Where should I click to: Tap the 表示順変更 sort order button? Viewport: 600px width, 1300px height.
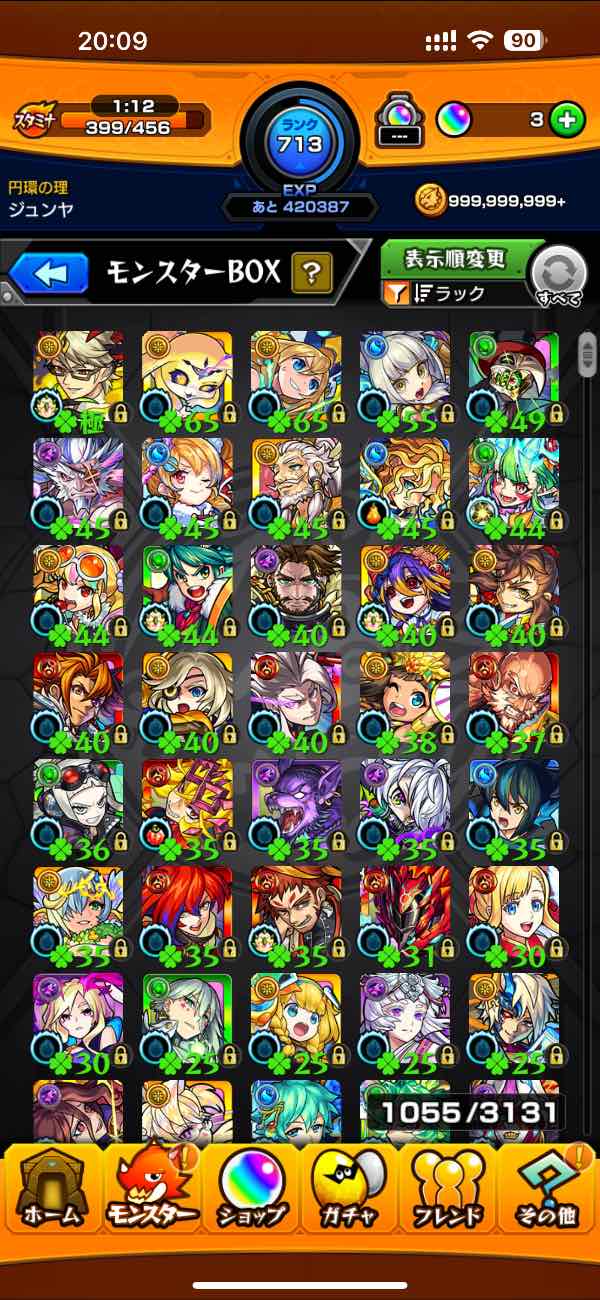(455, 260)
